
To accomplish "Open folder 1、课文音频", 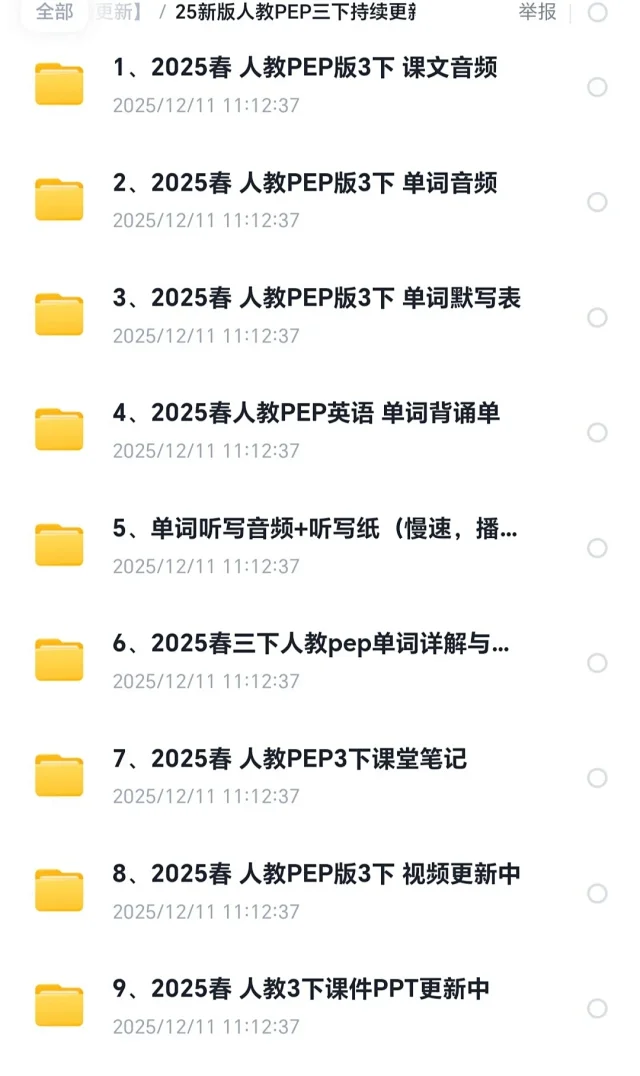I will pos(304,68).
